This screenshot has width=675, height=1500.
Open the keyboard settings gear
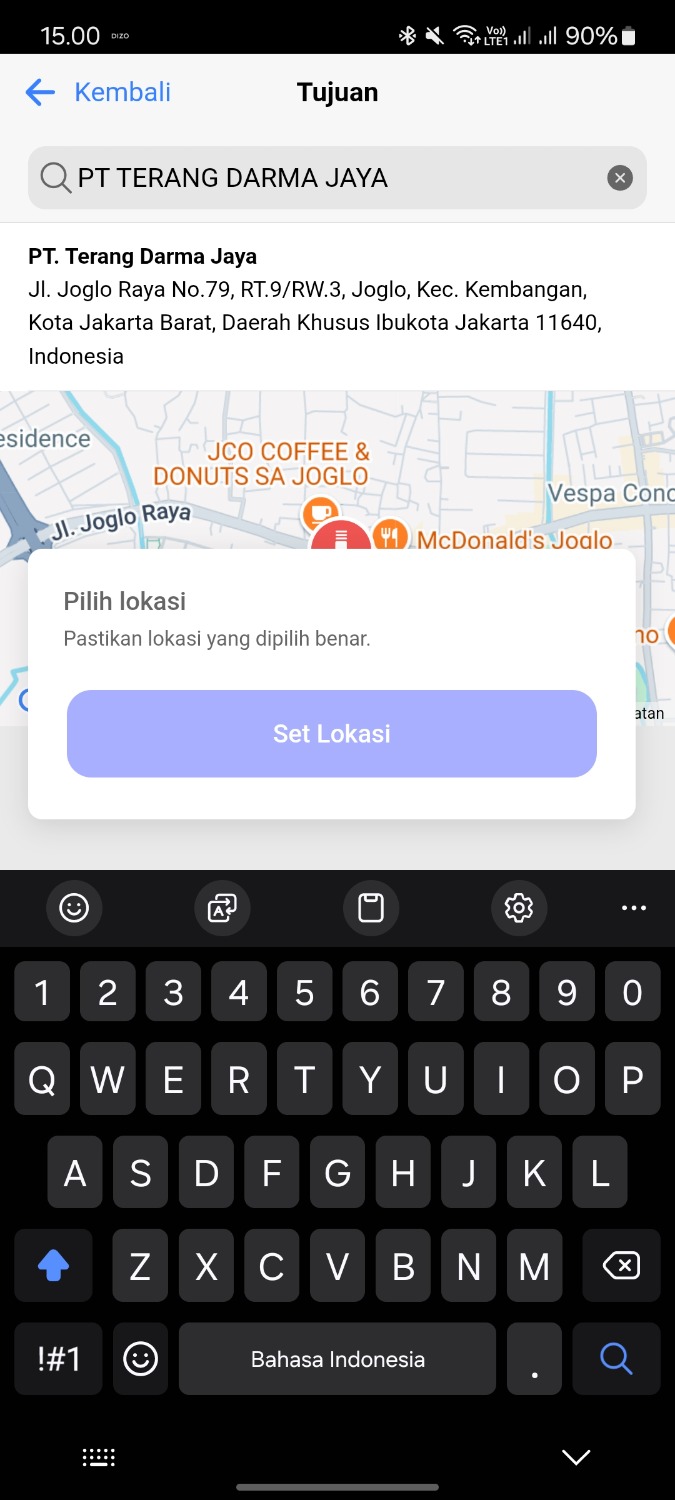pos(518,908)
